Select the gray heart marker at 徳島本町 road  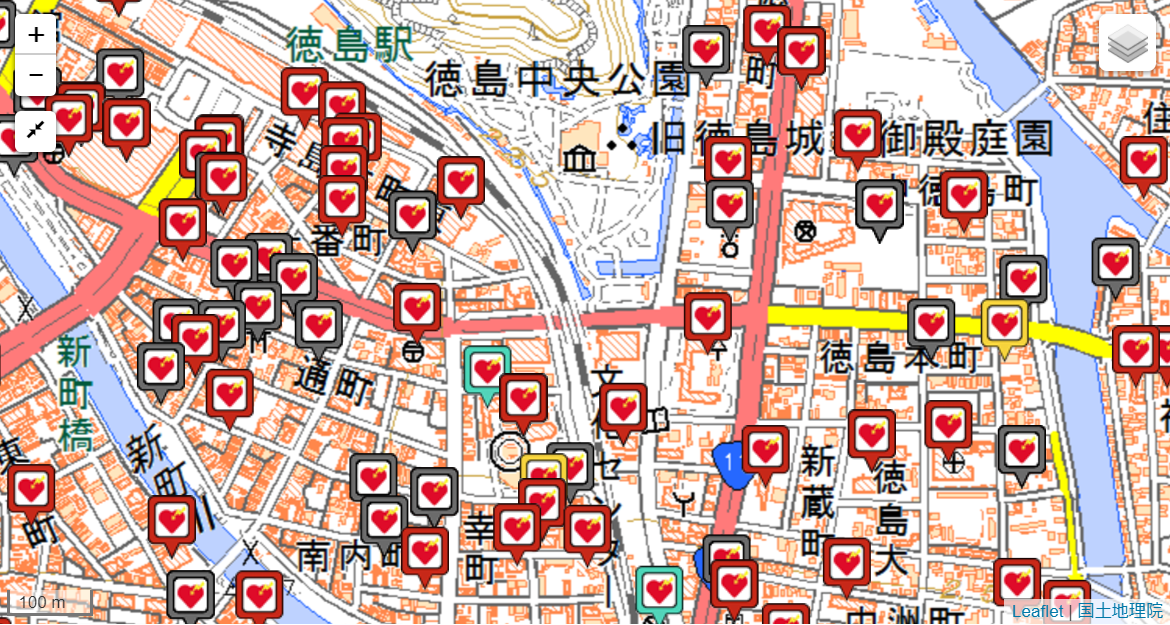tap(931, 324)
